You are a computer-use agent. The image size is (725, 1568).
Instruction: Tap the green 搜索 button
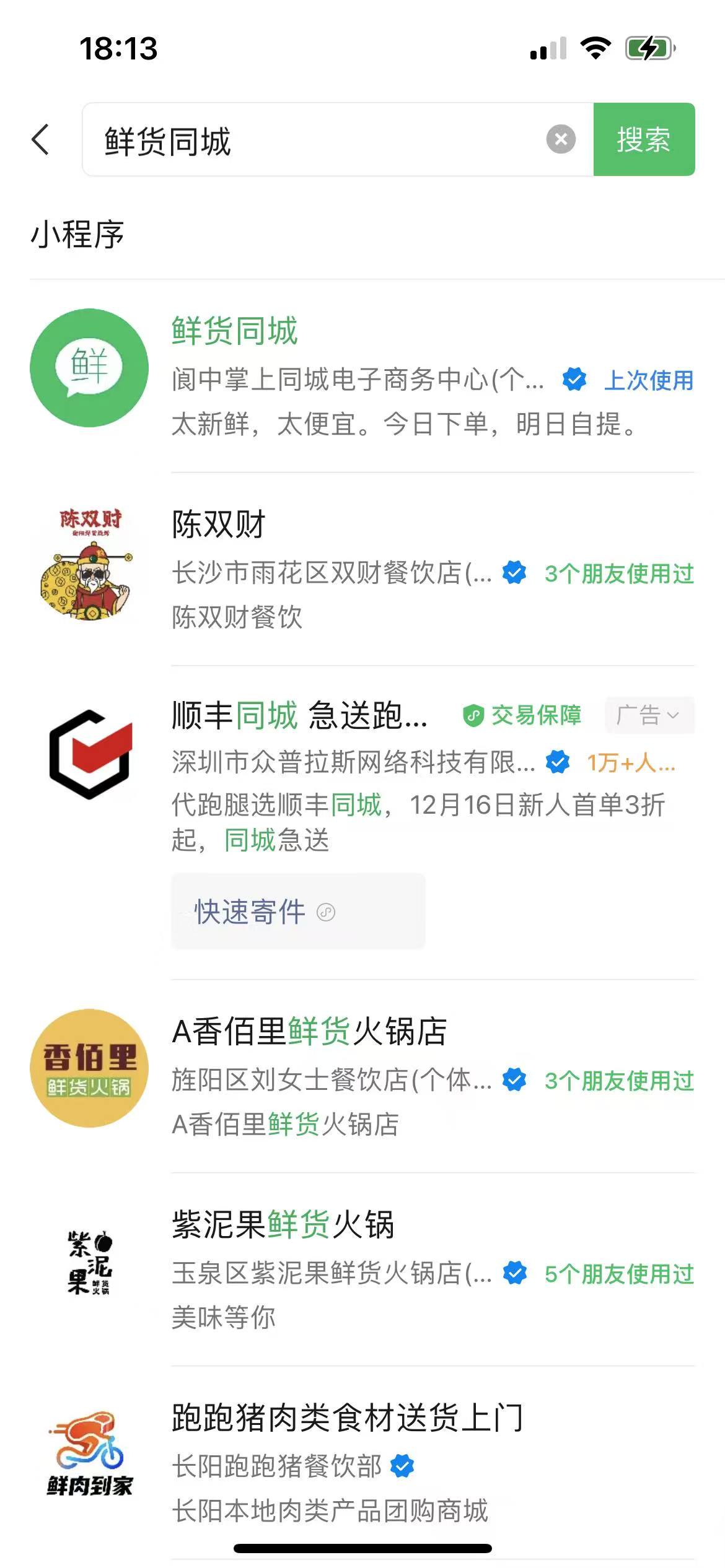(x=644, y=139)
